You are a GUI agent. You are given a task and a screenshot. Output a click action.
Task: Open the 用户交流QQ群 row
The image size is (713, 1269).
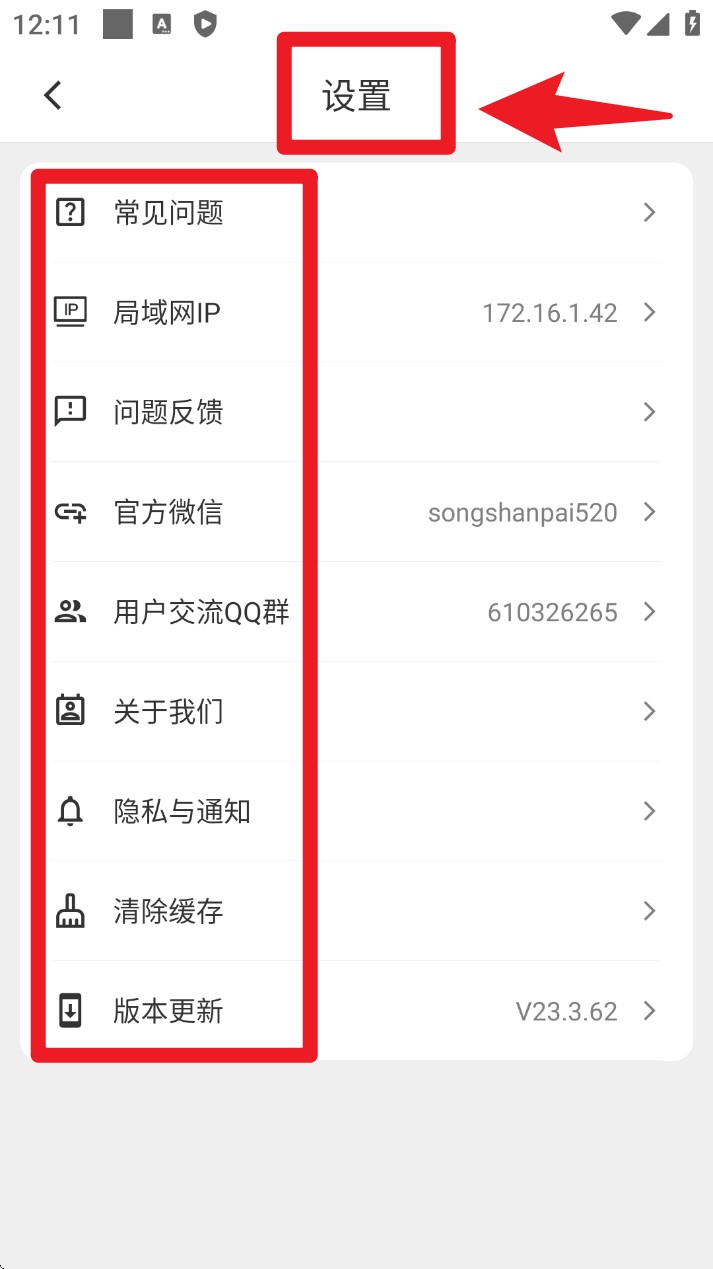pyautogui.click(x=356, y=612)
